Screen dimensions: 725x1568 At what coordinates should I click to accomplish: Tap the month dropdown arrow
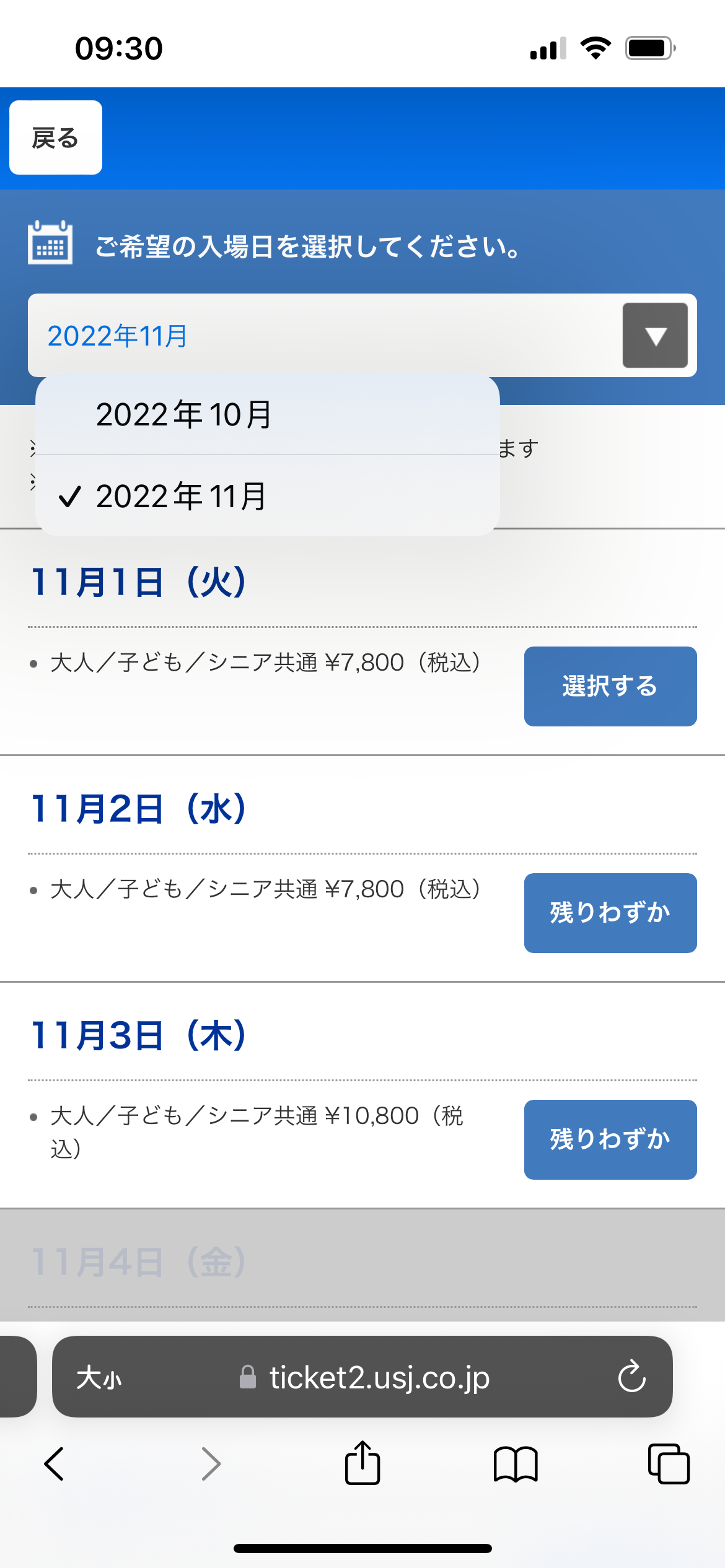coord(655,335)
